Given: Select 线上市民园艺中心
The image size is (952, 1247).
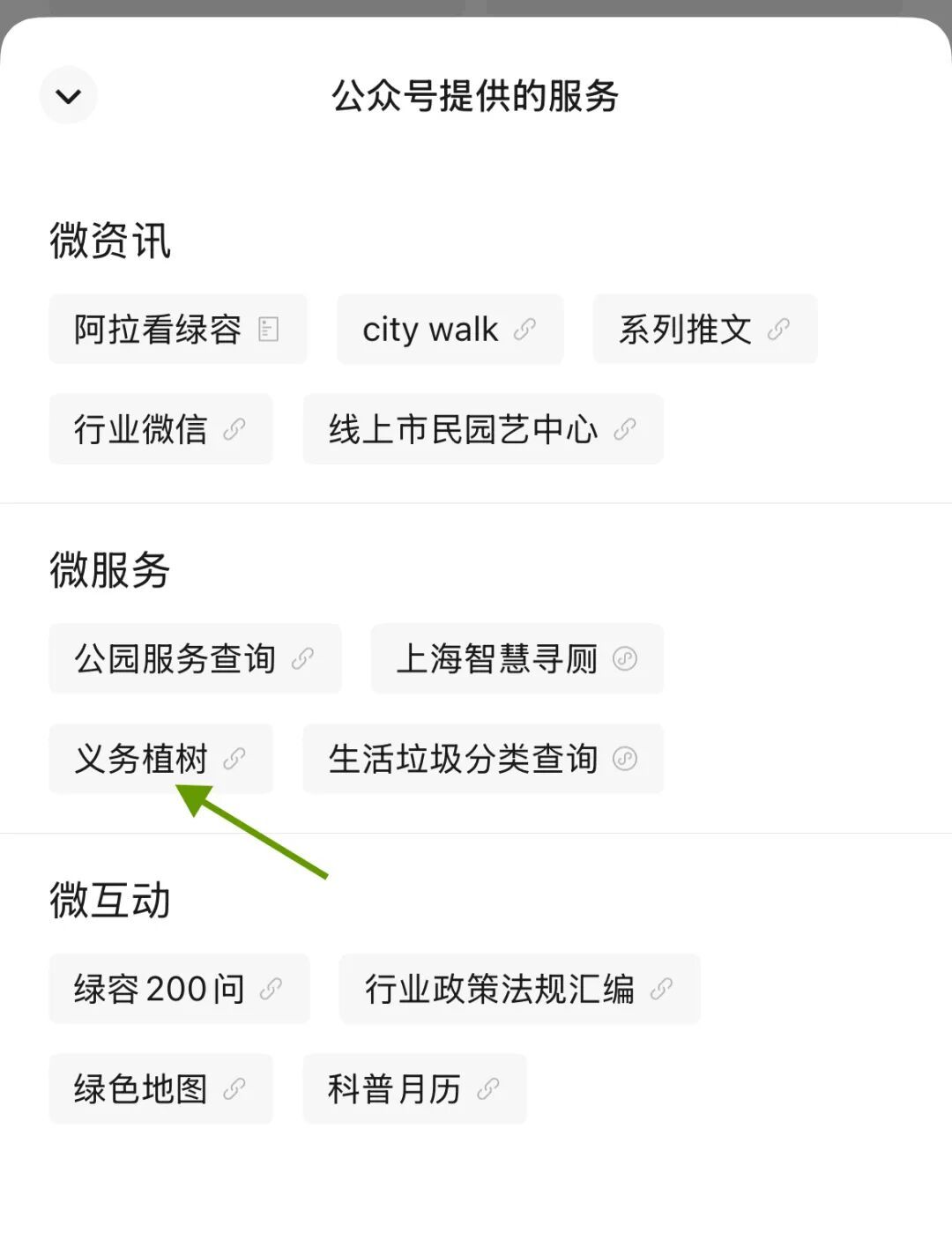Looking at the screenshot, I should 482,429.
